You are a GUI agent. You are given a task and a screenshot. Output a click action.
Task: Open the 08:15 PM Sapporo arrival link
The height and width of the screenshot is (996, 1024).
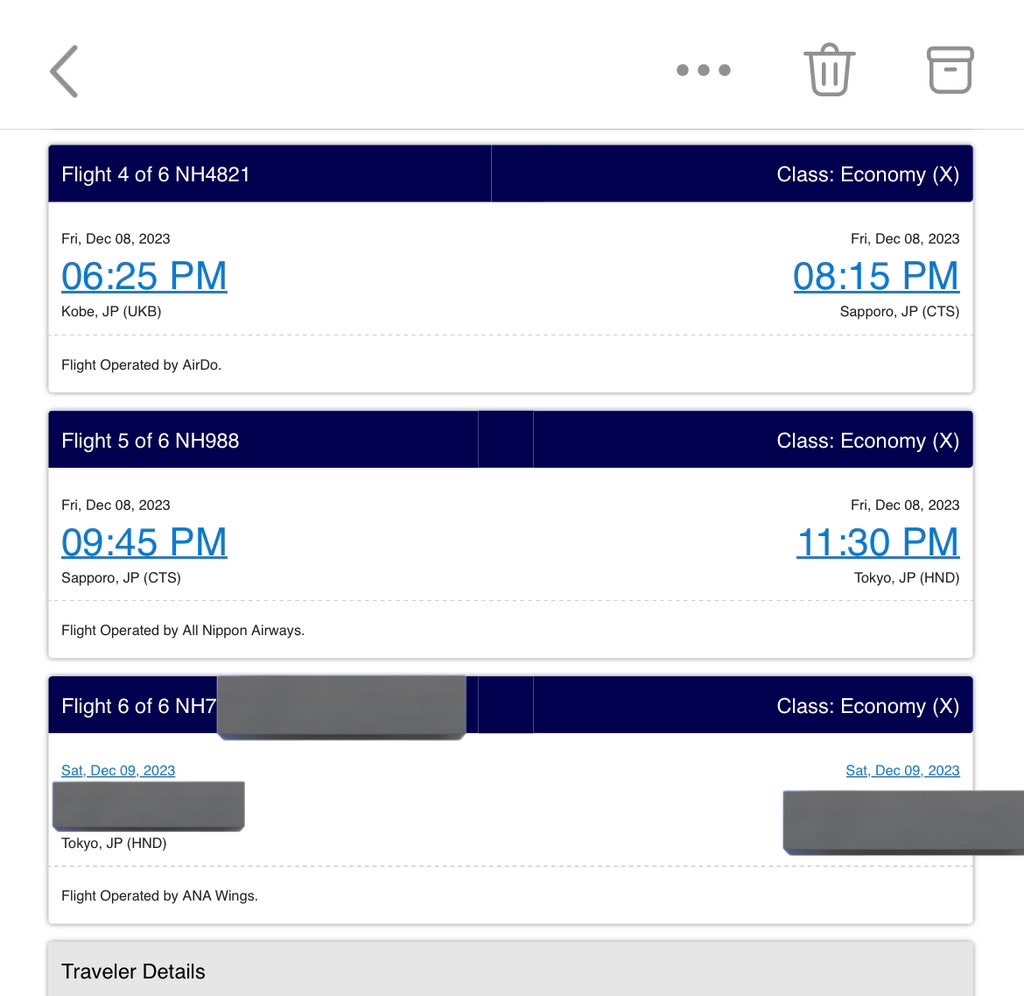[876, 276]
